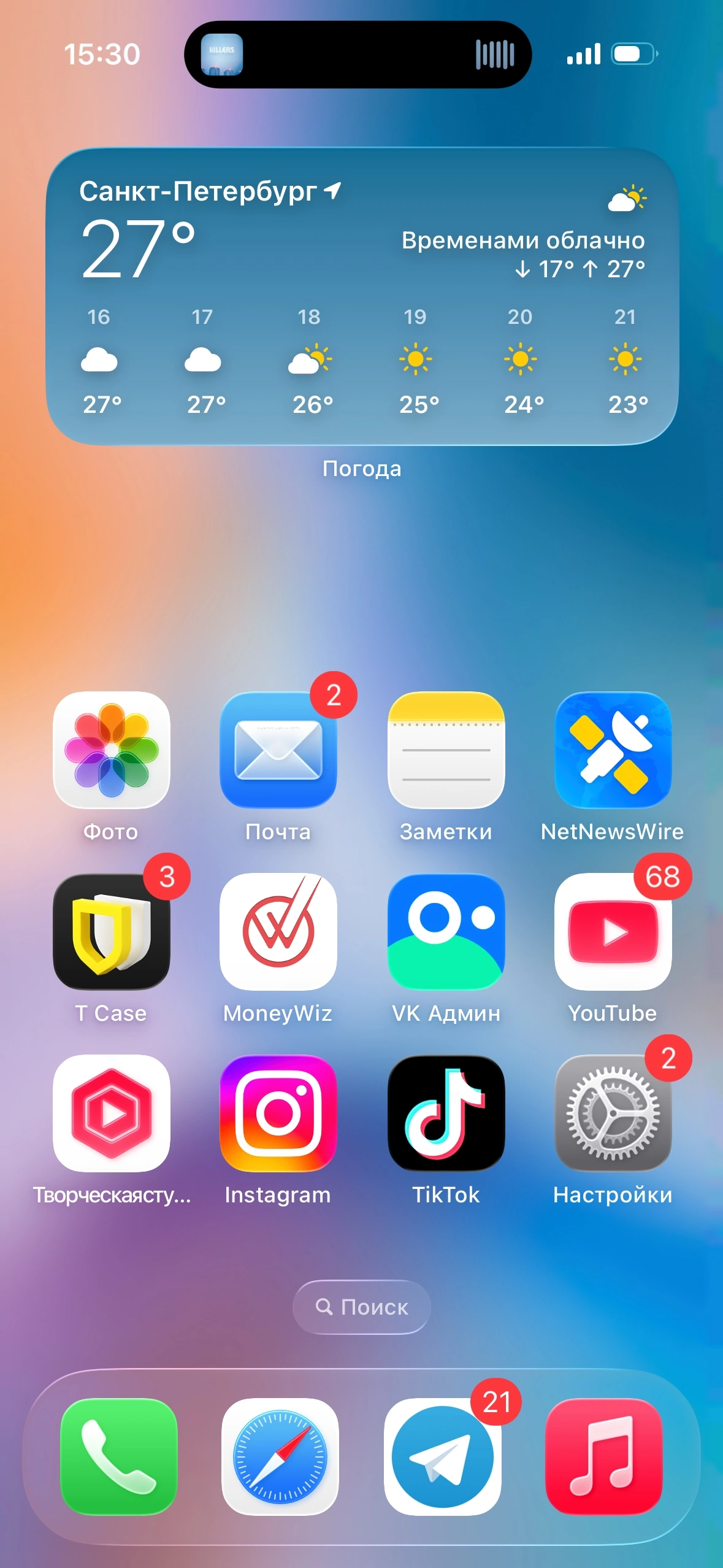Tap the now playing Dynamic Island

tap(358, 55)
